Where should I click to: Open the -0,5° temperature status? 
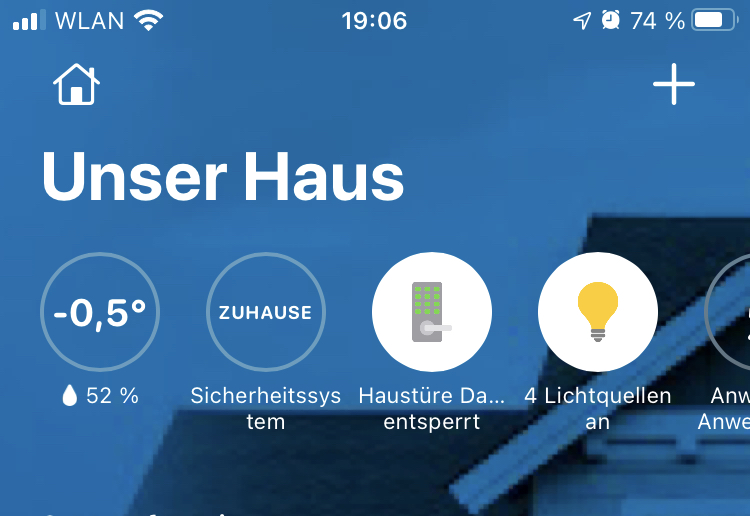100,312
